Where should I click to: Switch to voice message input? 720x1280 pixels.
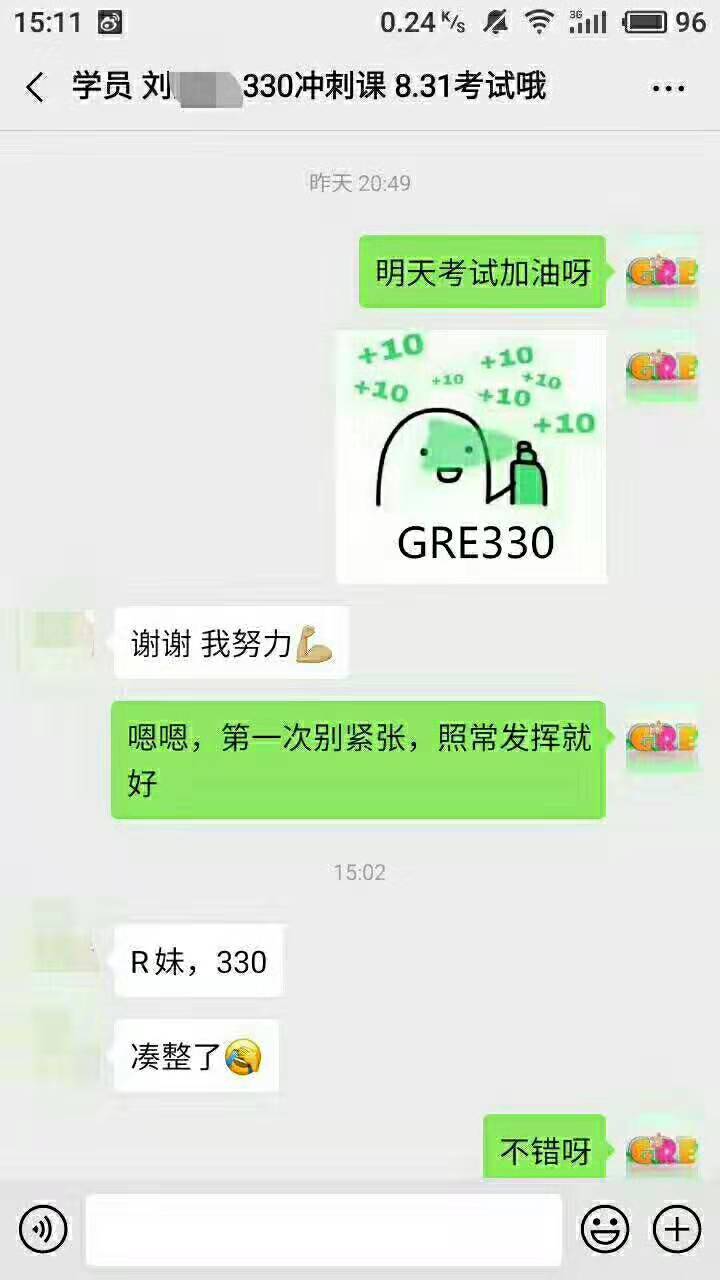pos(43,1228)
